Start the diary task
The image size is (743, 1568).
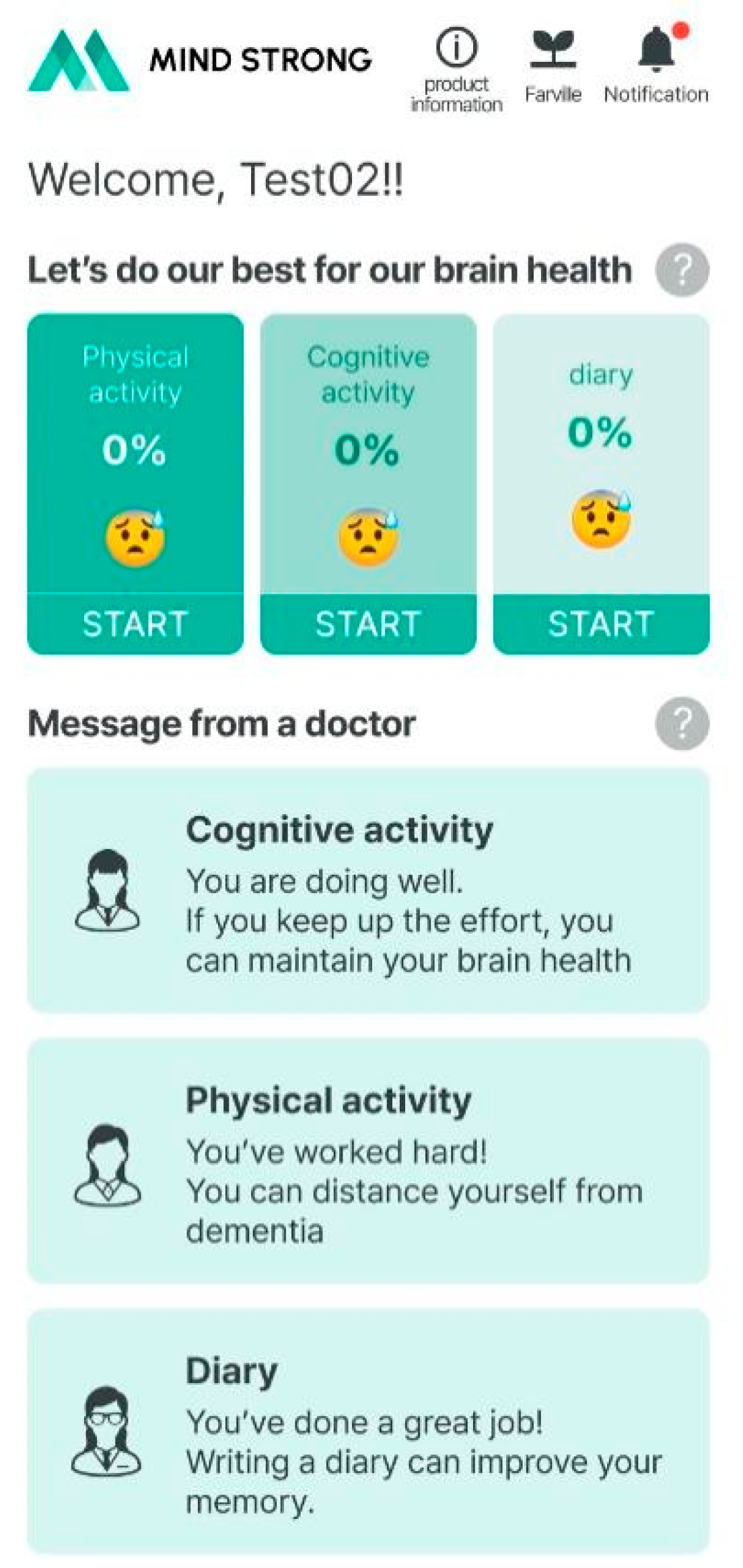point(601,623)
